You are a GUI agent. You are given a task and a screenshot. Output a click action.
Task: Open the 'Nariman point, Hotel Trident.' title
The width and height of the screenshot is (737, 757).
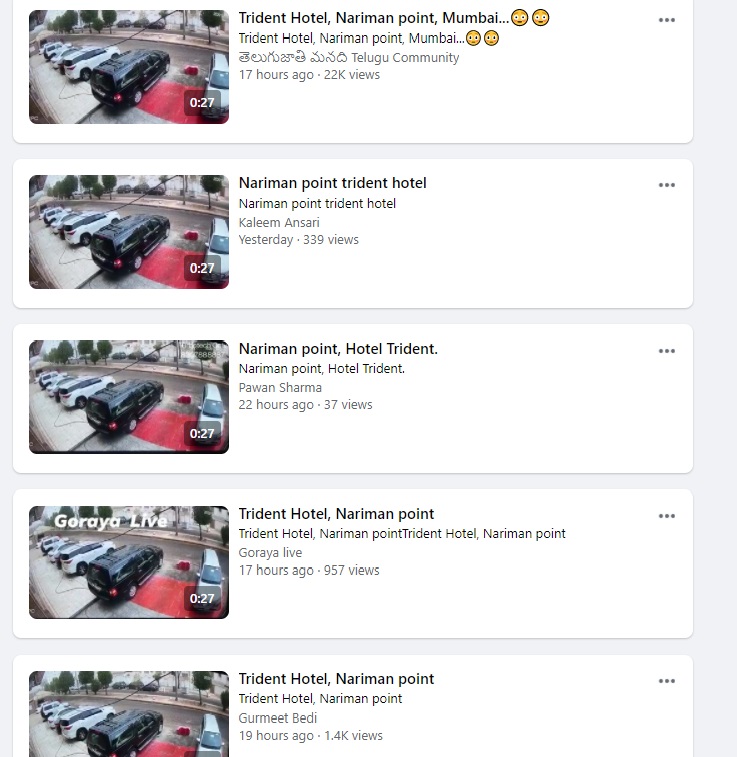(x=338, y=348)
